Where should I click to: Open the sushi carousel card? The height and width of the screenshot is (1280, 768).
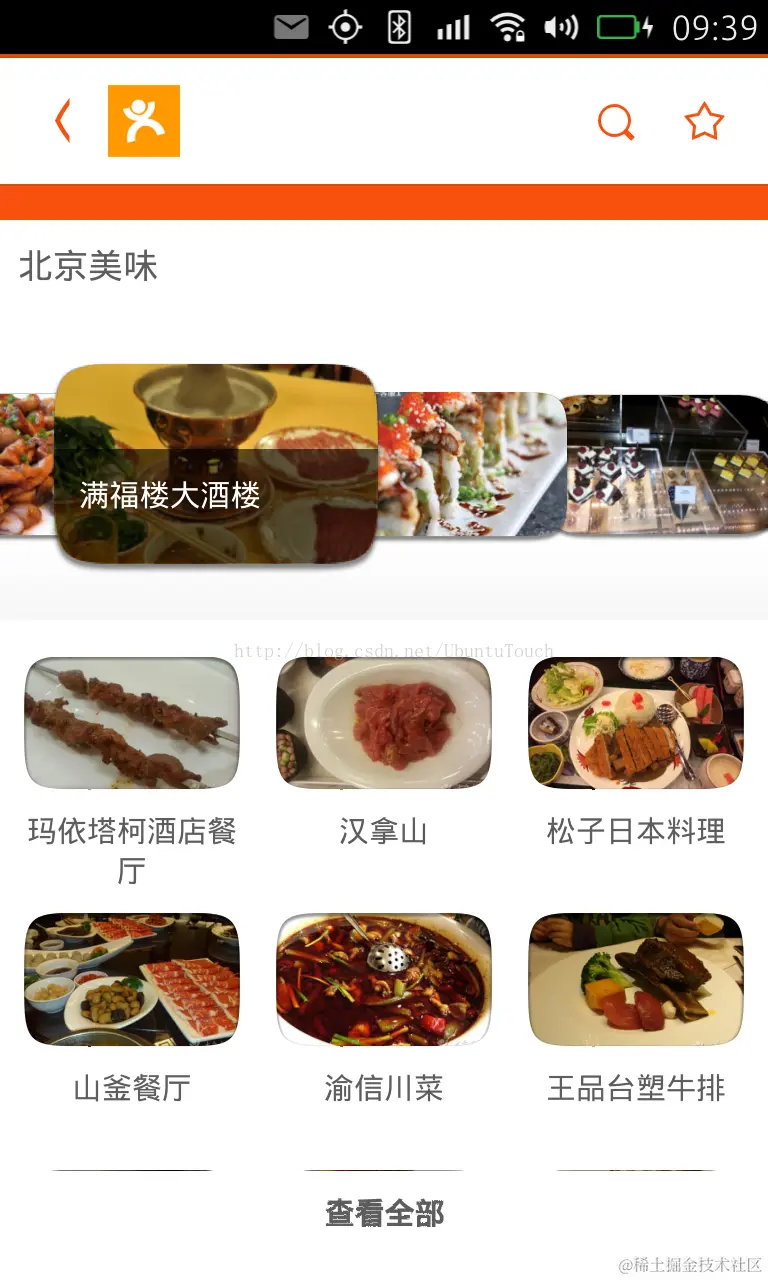pos(470,464)
